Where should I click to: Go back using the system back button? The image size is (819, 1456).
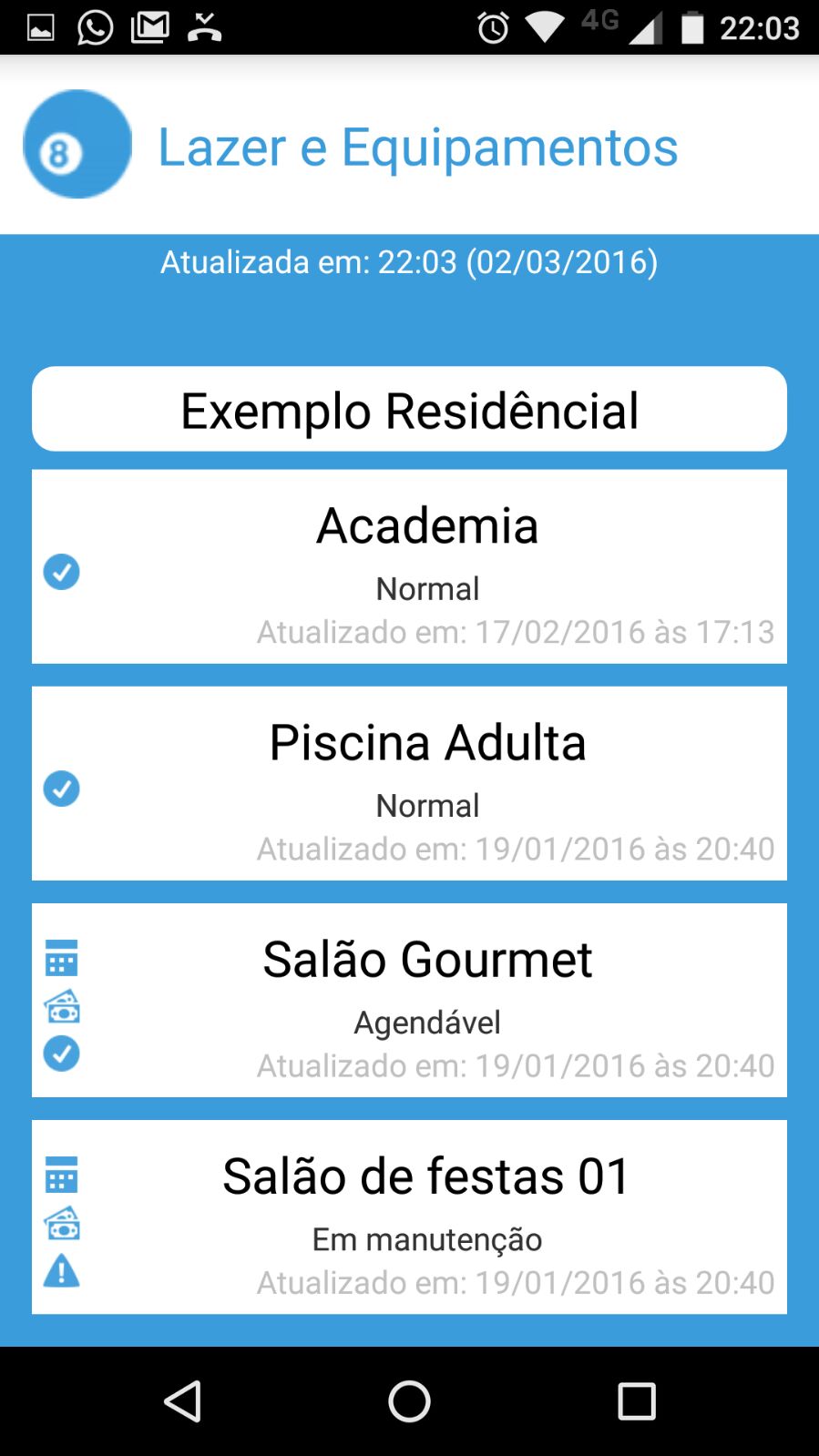tap(182, 1401)
